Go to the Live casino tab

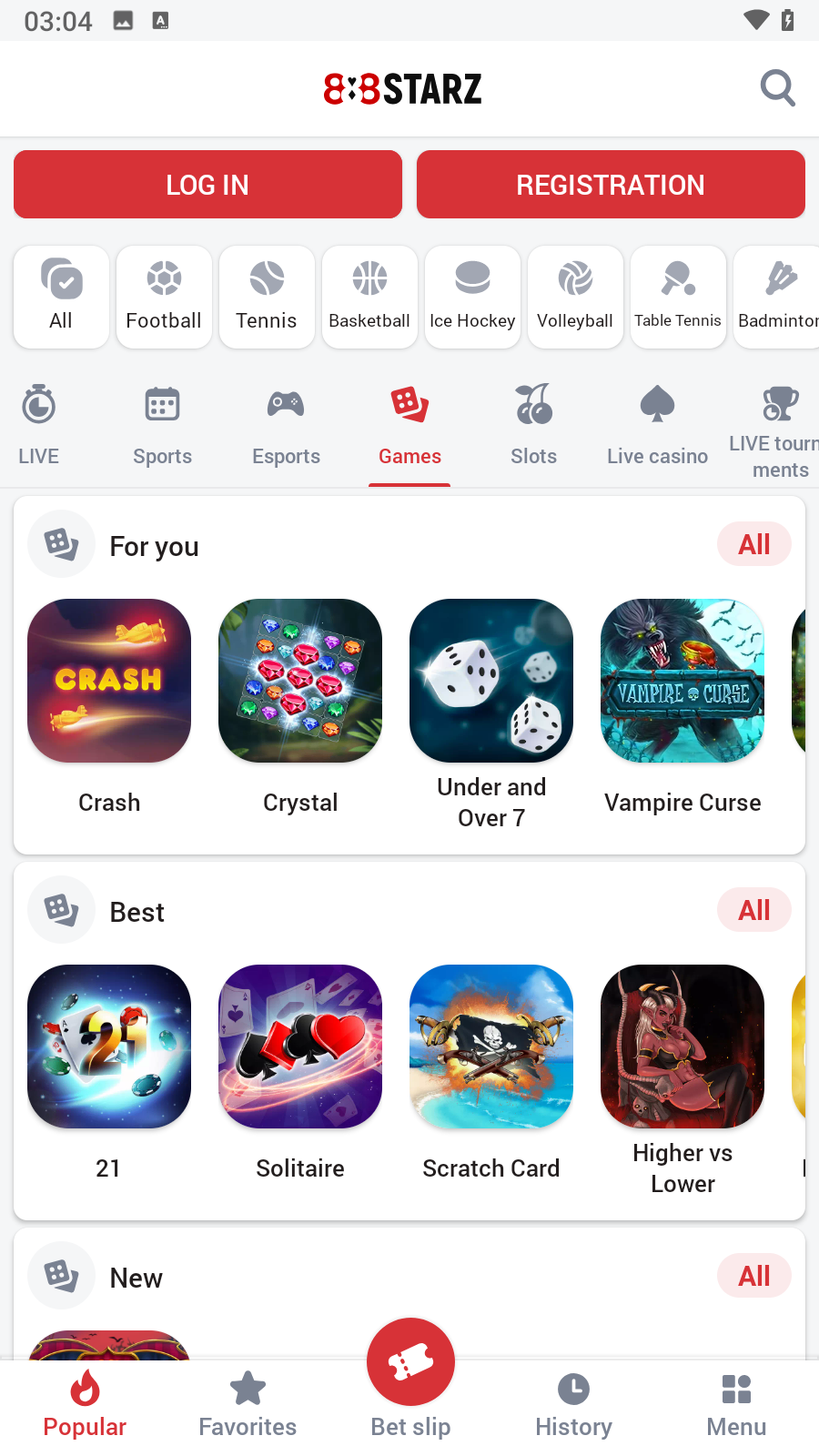tap(657, 426)
